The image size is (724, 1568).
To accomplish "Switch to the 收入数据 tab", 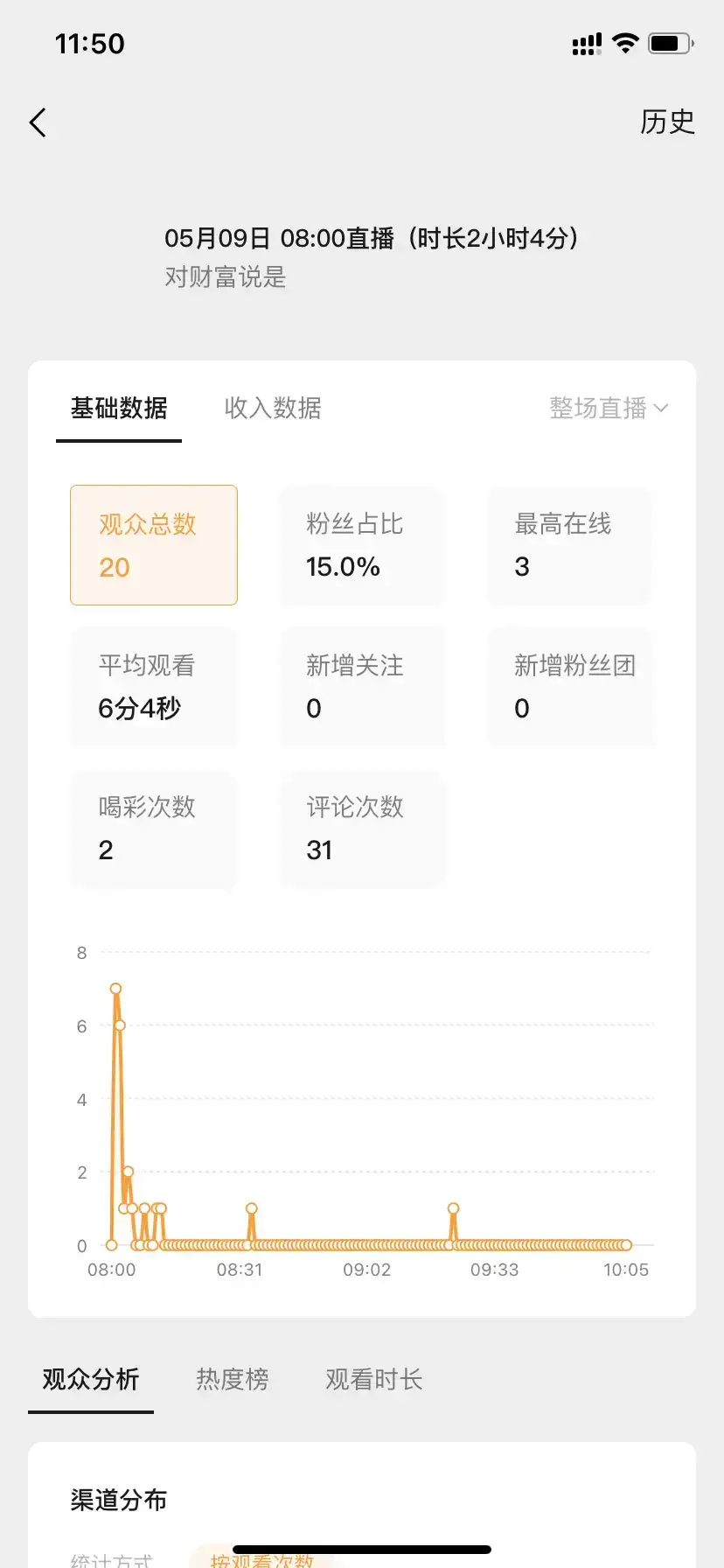I will [x=273, y=409].
